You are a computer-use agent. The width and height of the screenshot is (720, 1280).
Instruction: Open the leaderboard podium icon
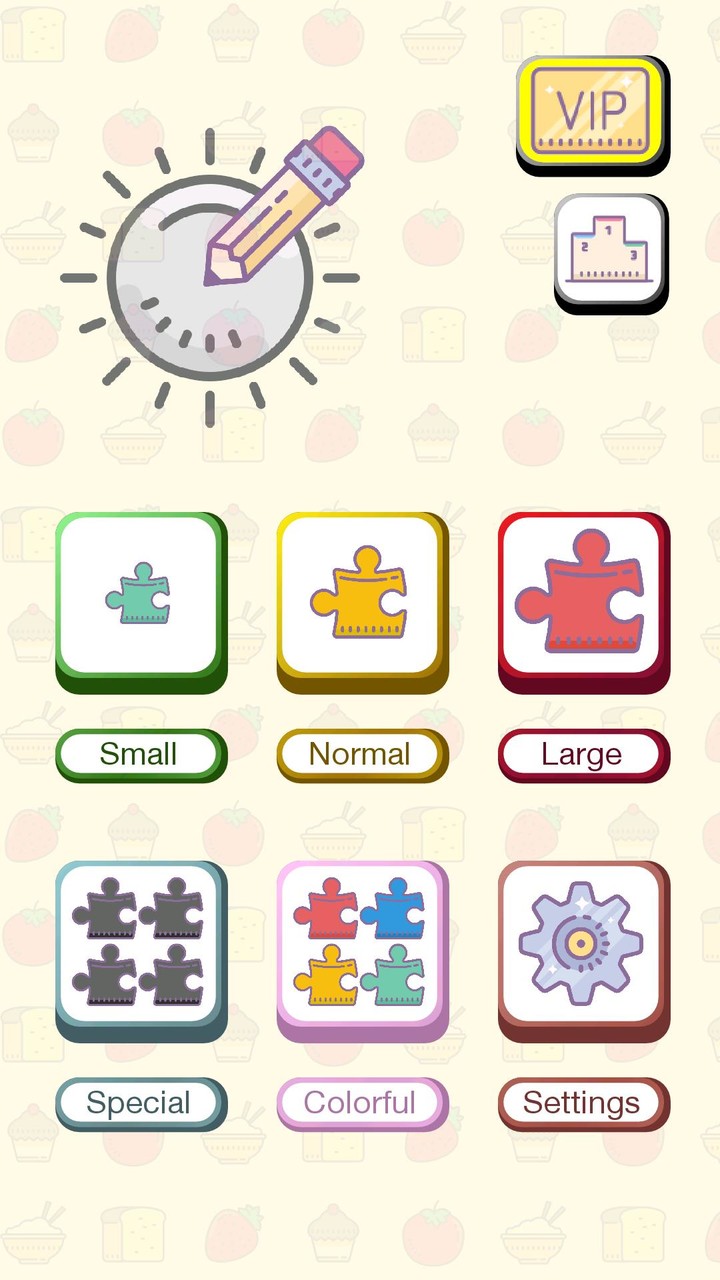(x=611, y=251)
